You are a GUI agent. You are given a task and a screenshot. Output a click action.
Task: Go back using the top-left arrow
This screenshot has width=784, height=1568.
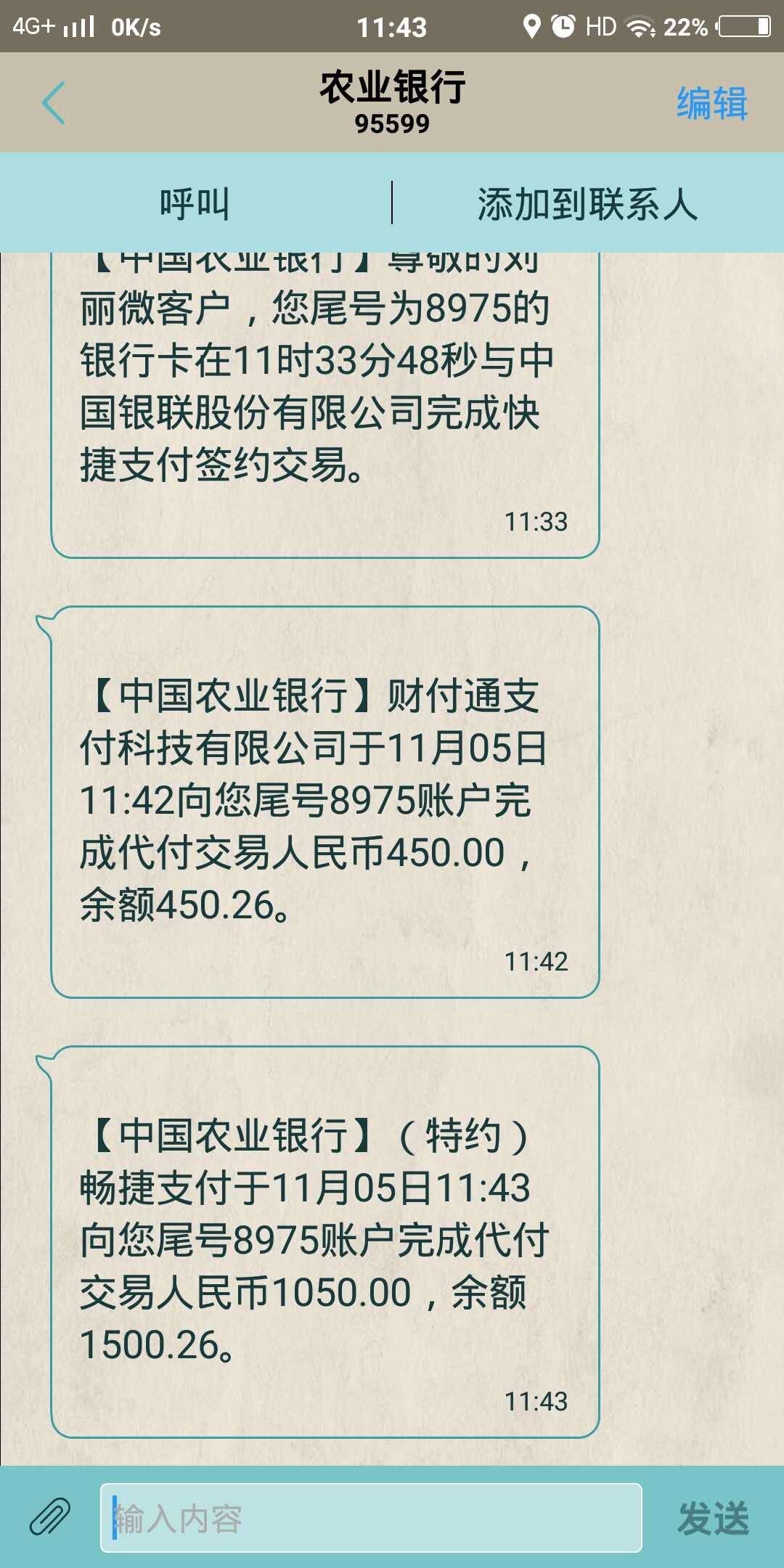tap(54, 102)
